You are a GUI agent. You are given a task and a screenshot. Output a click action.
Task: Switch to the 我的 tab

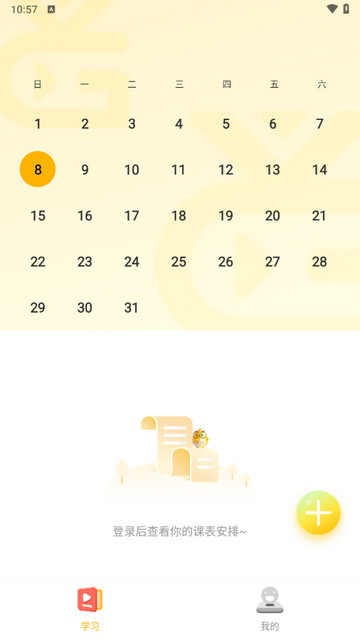(270, 609)
